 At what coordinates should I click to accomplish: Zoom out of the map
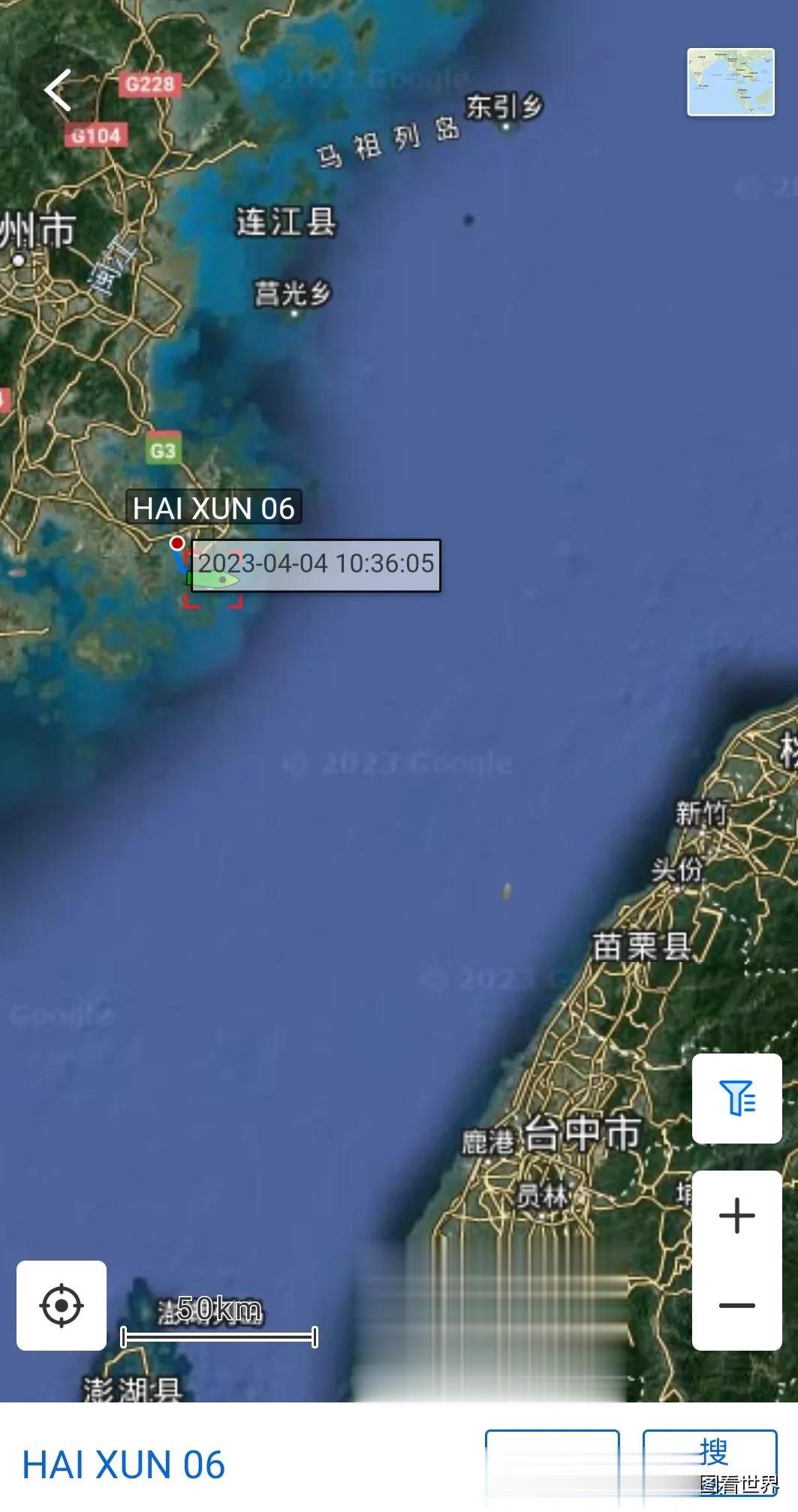736,1306
